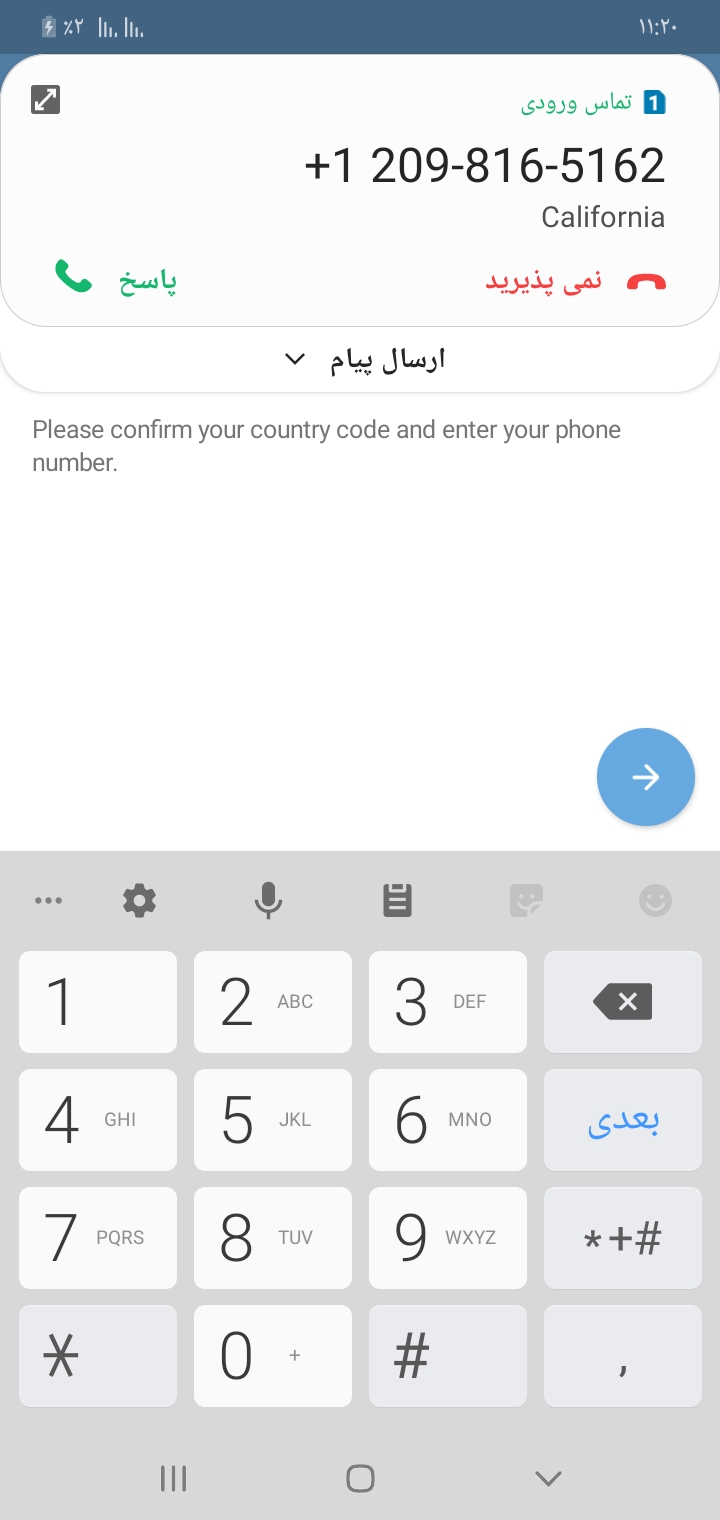Delete last digit with backspace
This screenshot has height=1520, width=720.
pyautogui.click(x=622, y=1002)
